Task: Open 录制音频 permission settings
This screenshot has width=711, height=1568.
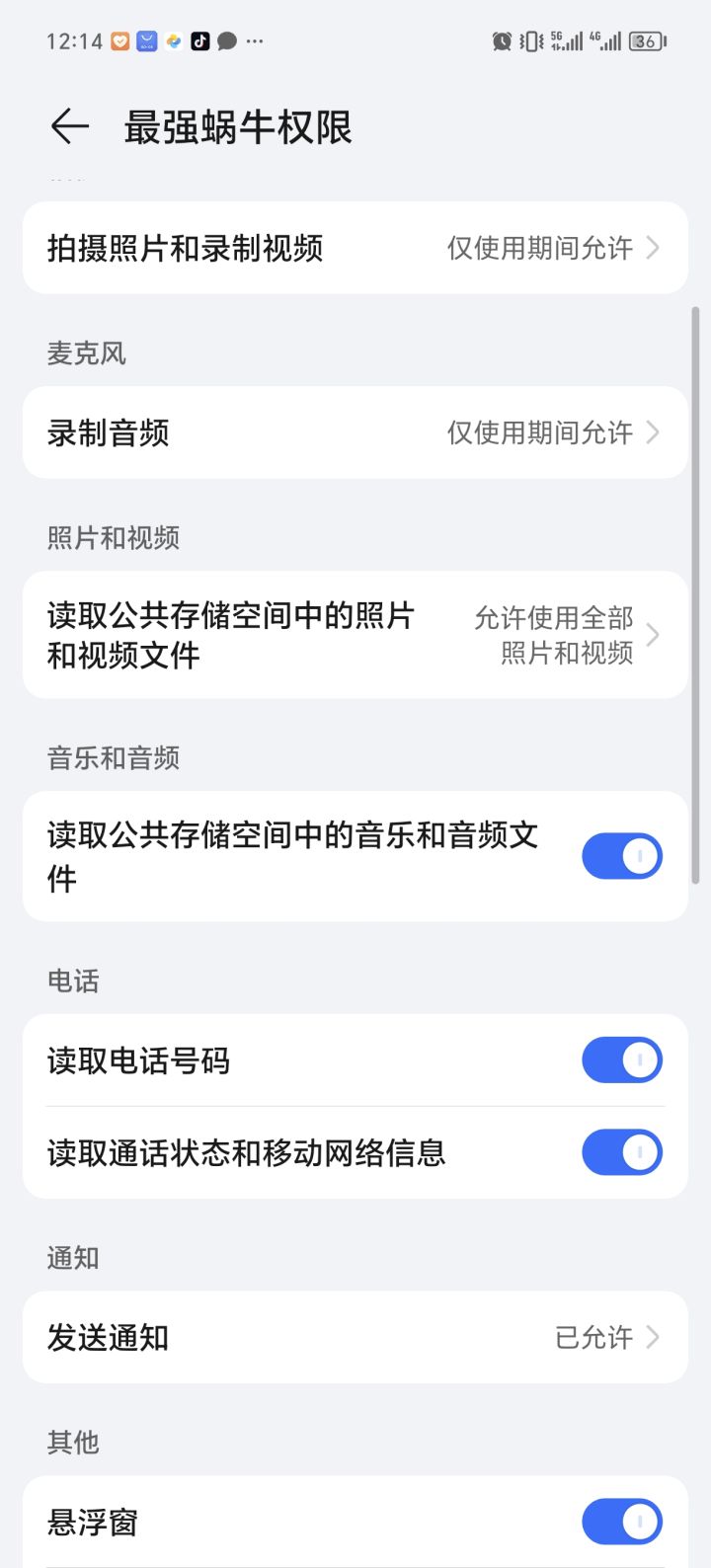Action: coord(355,431)
